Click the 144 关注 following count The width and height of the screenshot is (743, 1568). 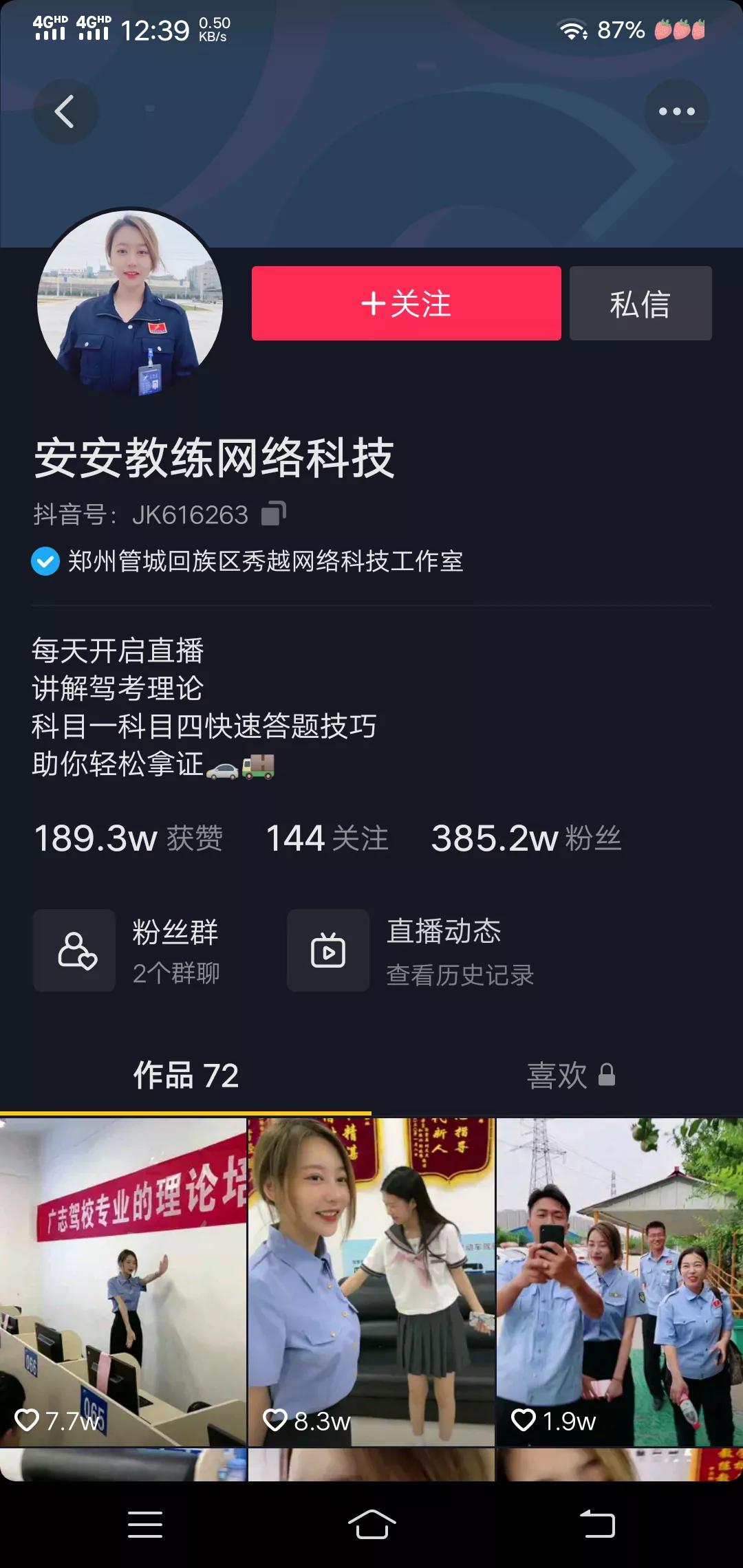pos(326,838)
